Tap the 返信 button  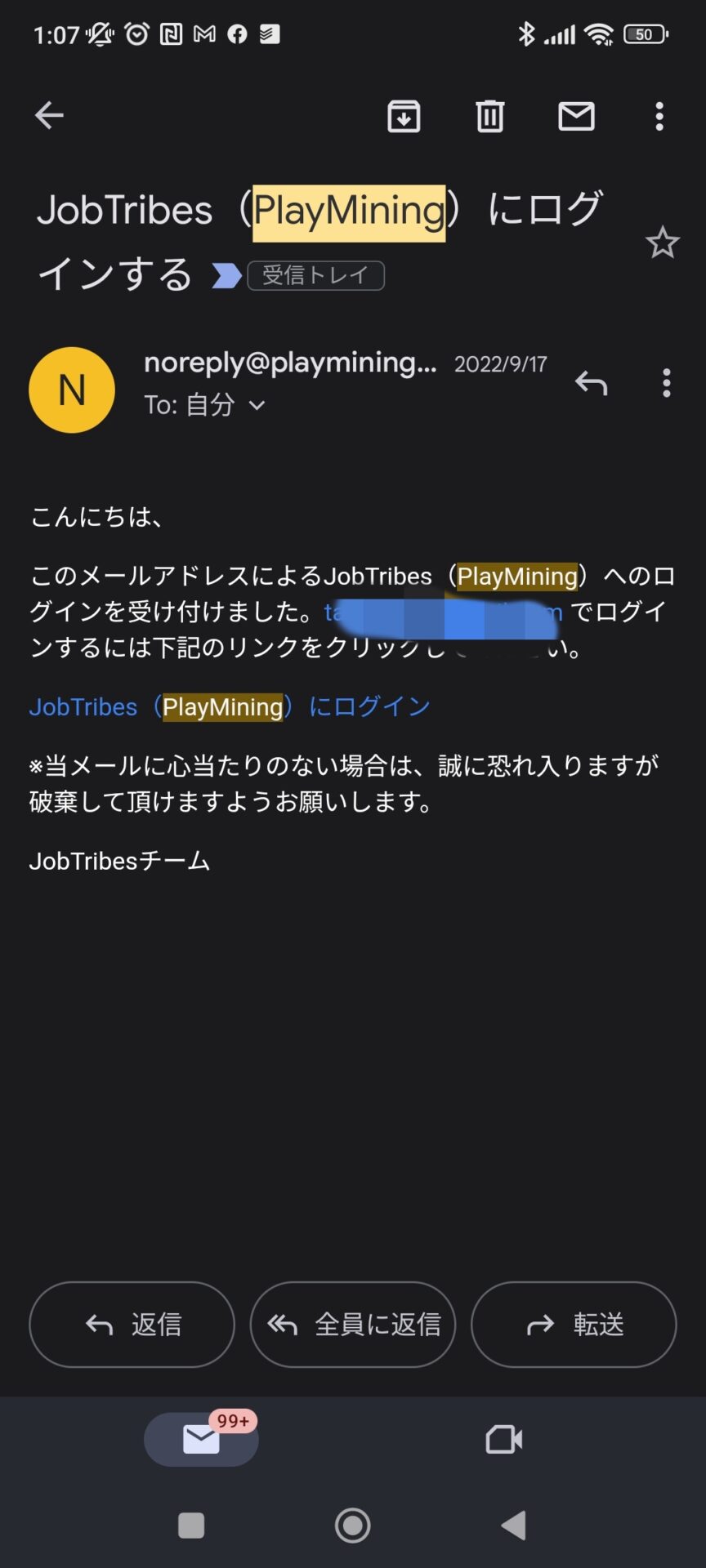(132, 1324)
